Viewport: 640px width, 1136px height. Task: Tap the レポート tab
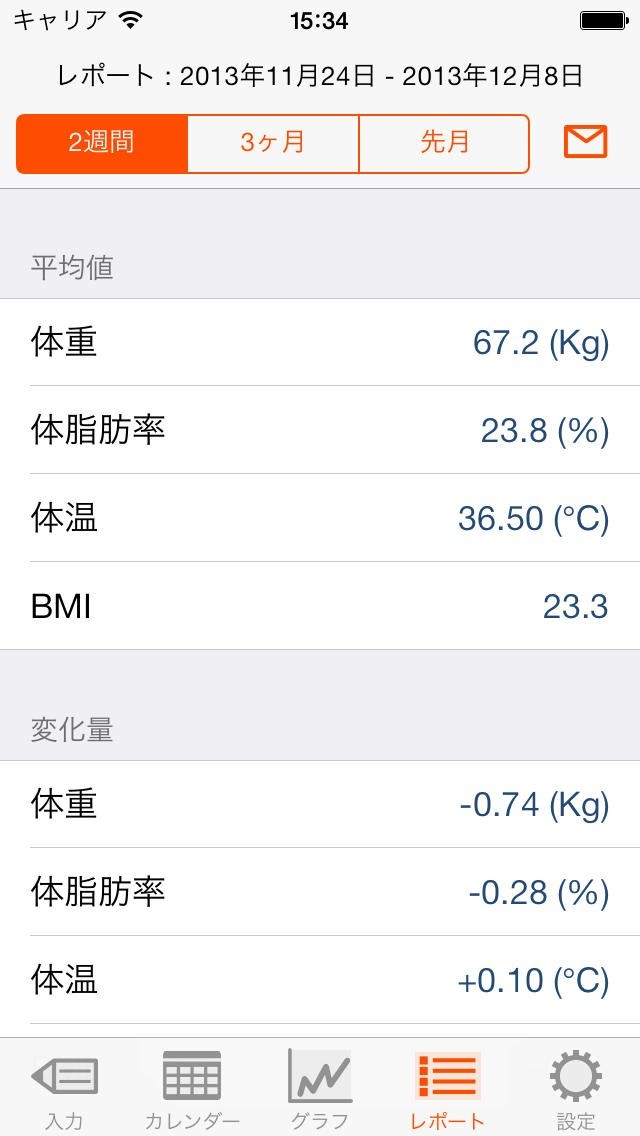click(447, 1088)
